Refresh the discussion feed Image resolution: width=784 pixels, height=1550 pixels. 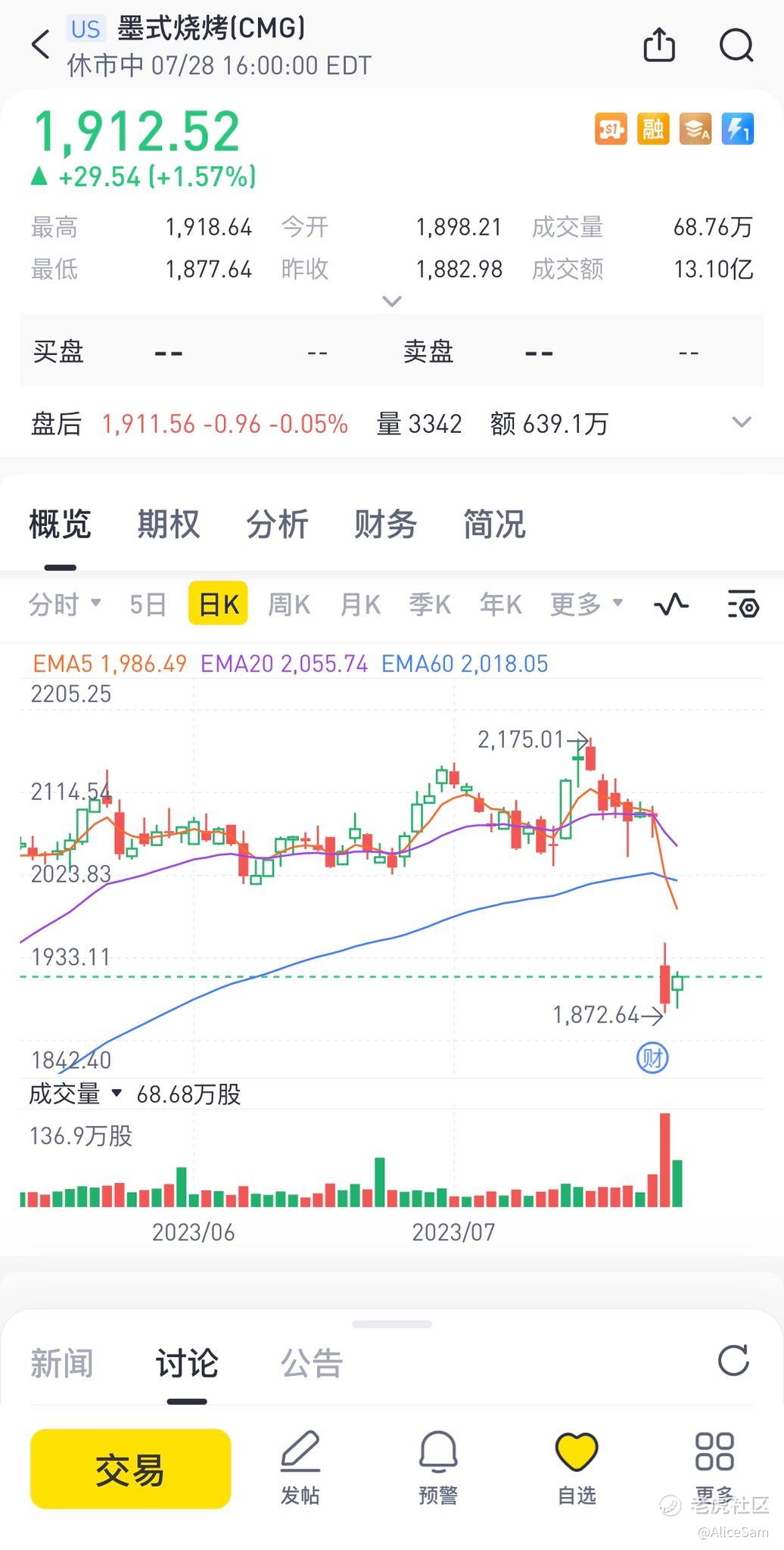pyautogui.click(x=733, y=1360)
